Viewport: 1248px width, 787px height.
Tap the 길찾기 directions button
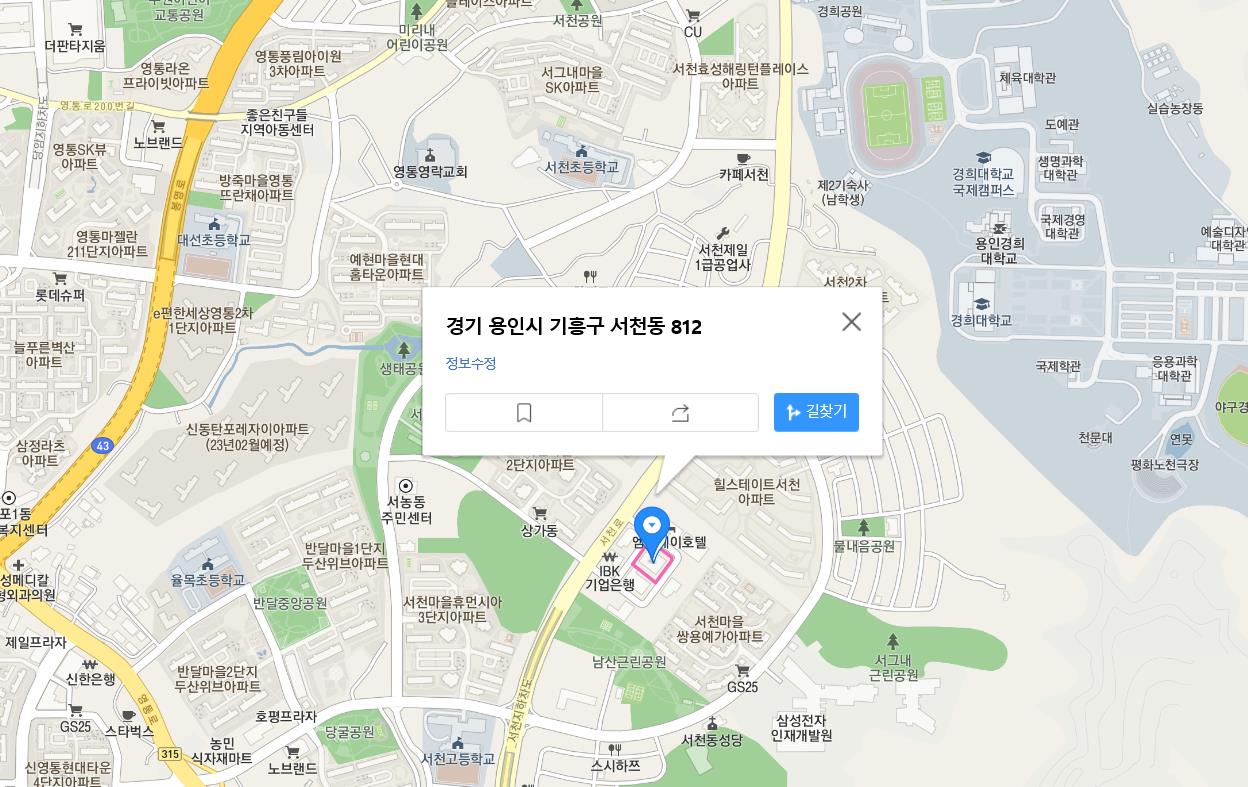(816, 412)
